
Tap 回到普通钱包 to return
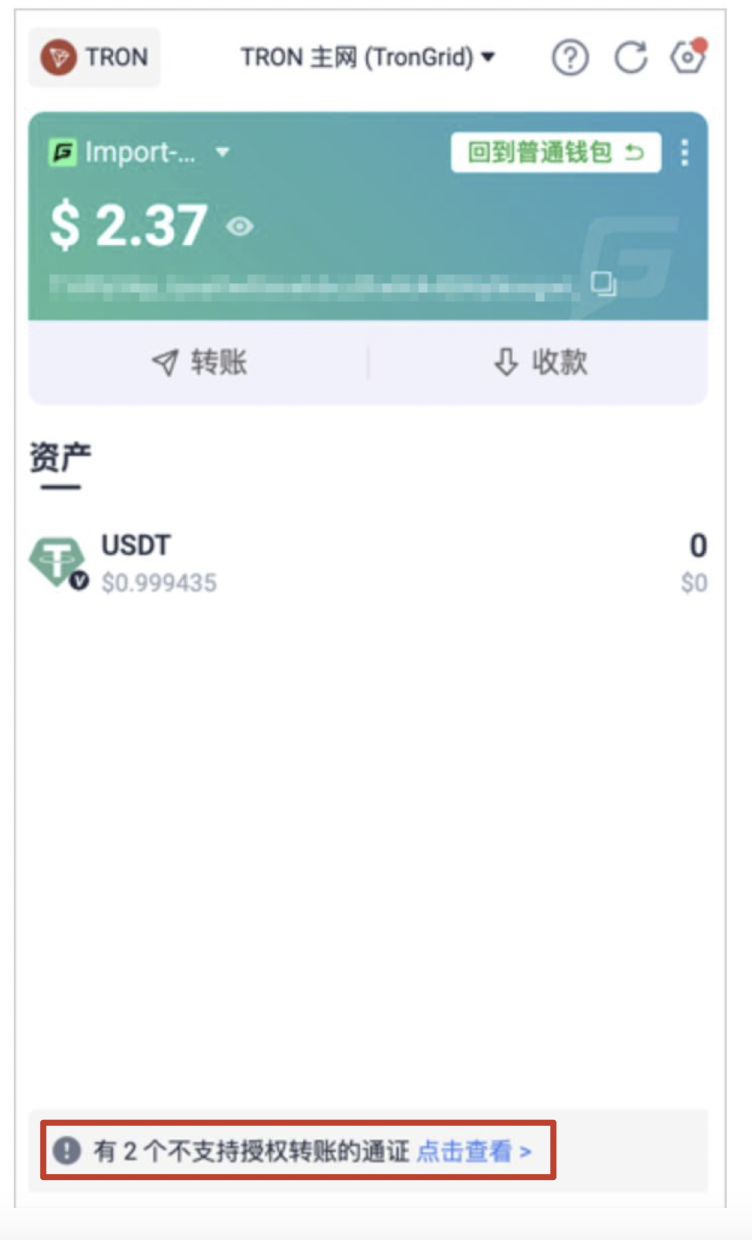pos(556,152)
